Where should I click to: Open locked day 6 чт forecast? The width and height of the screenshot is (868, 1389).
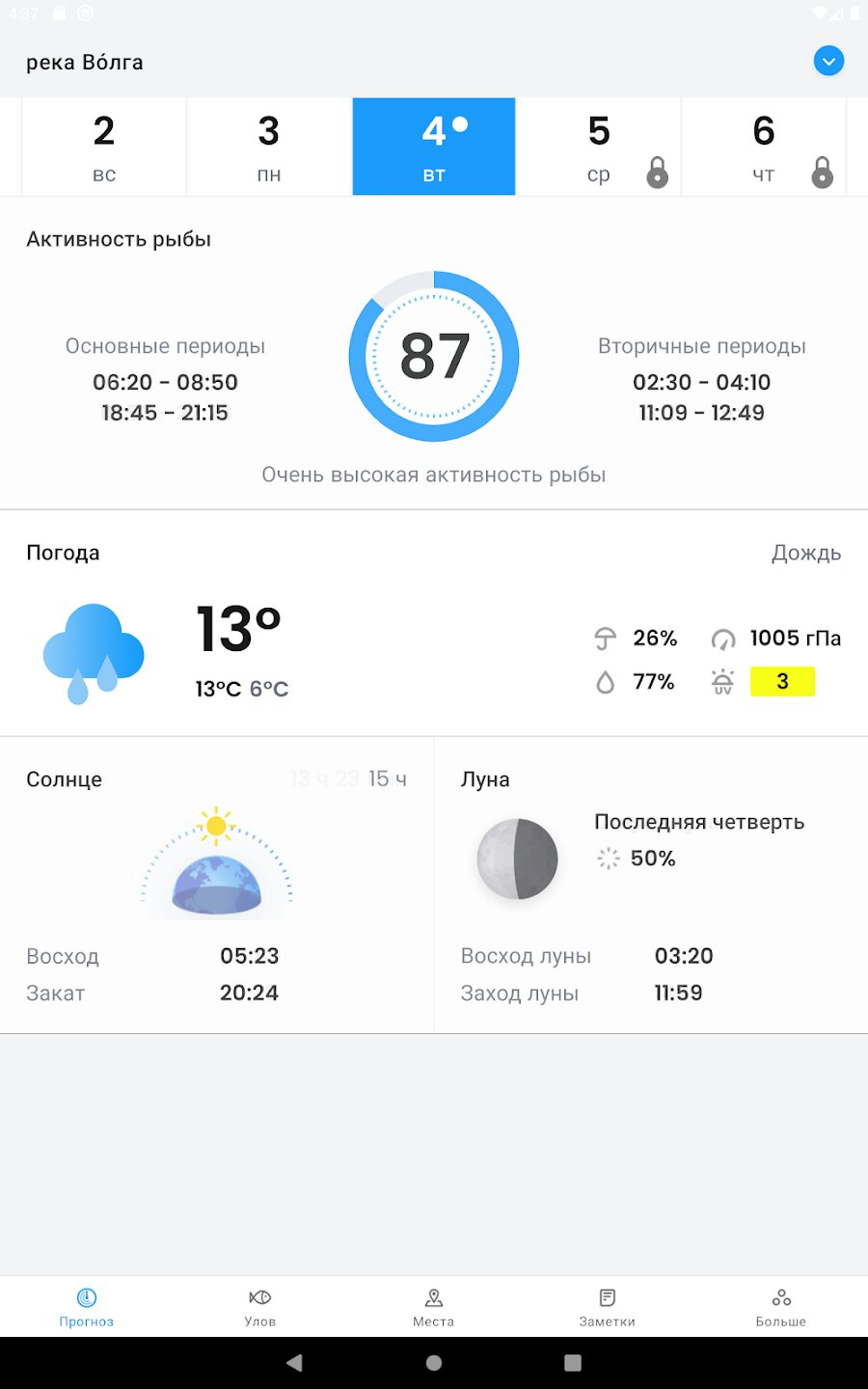tap(764, 148)
